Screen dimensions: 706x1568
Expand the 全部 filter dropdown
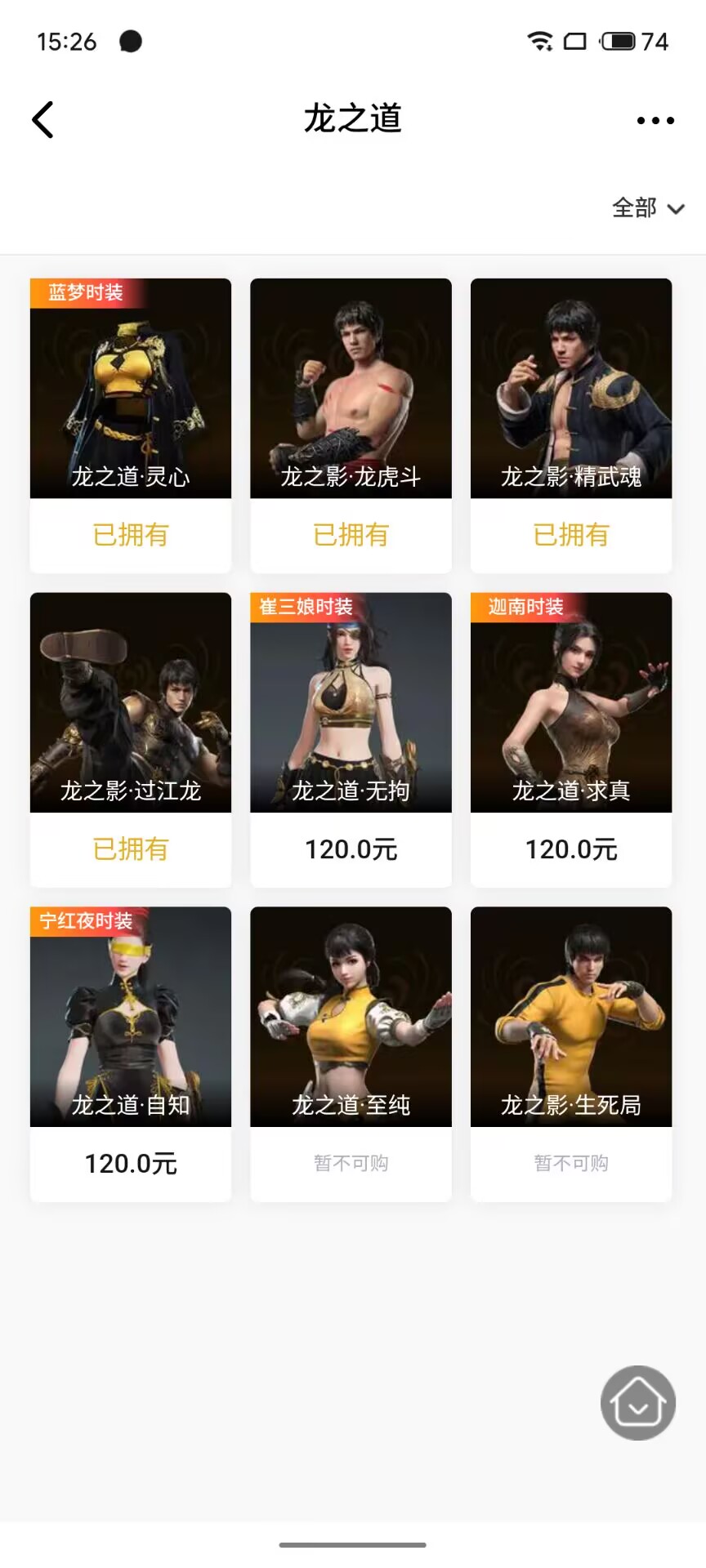(x=648, y=208)
